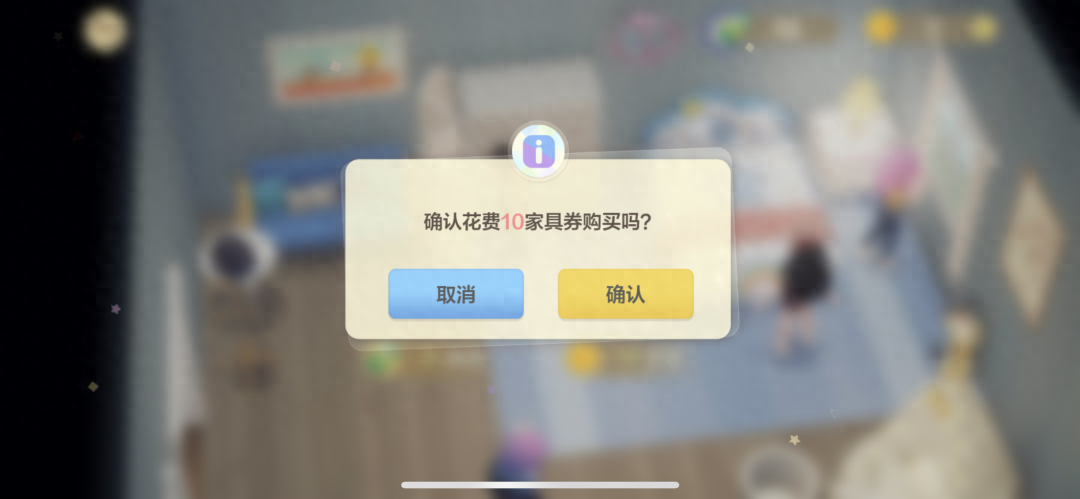This screenshot has height=499, width=1080.
Task: Tap 取消 to cancel the purchase
Action: pyautogui.click(x=456, y=294)
